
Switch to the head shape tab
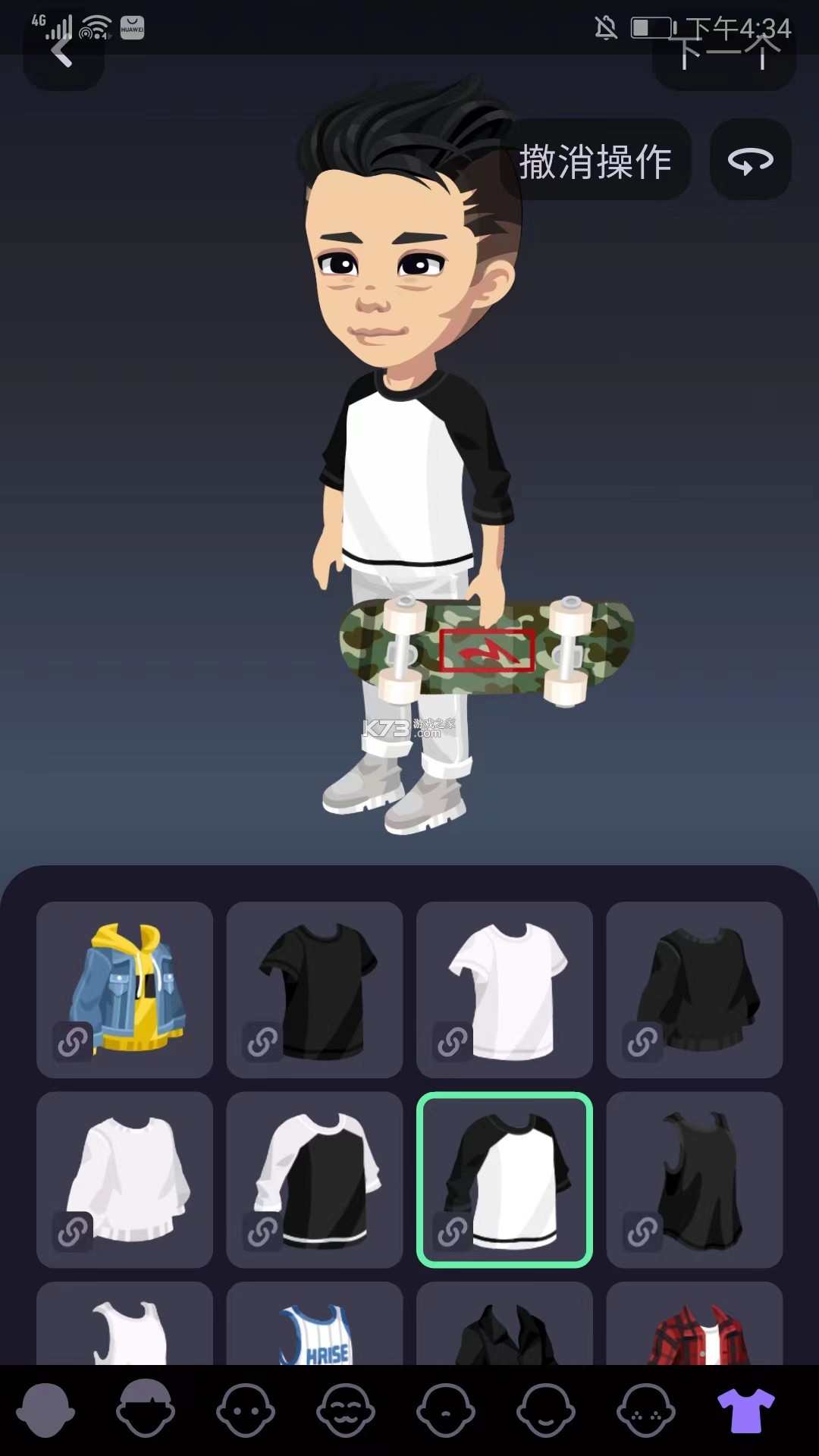click(45, 1410)
